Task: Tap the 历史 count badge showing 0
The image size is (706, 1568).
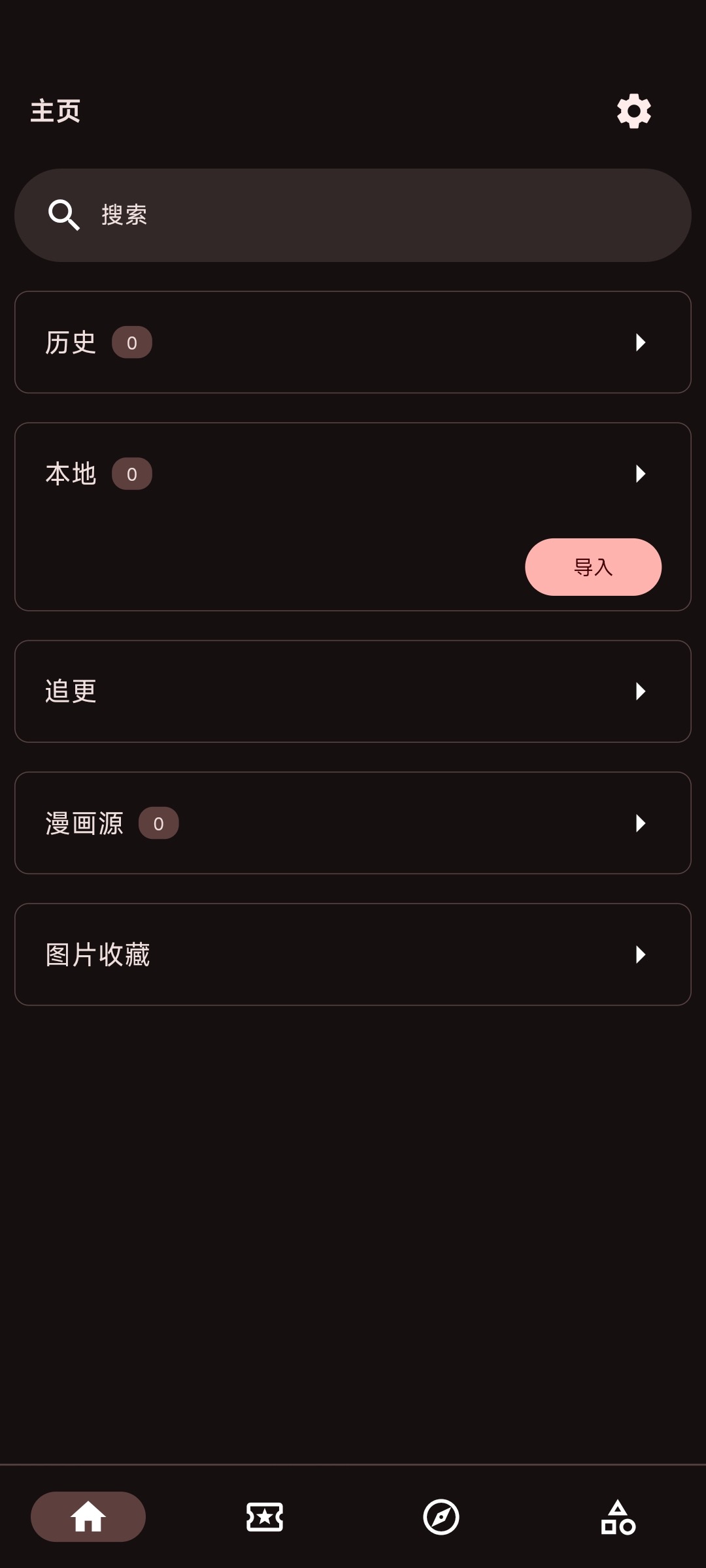Action: click(x=132, y=342)
